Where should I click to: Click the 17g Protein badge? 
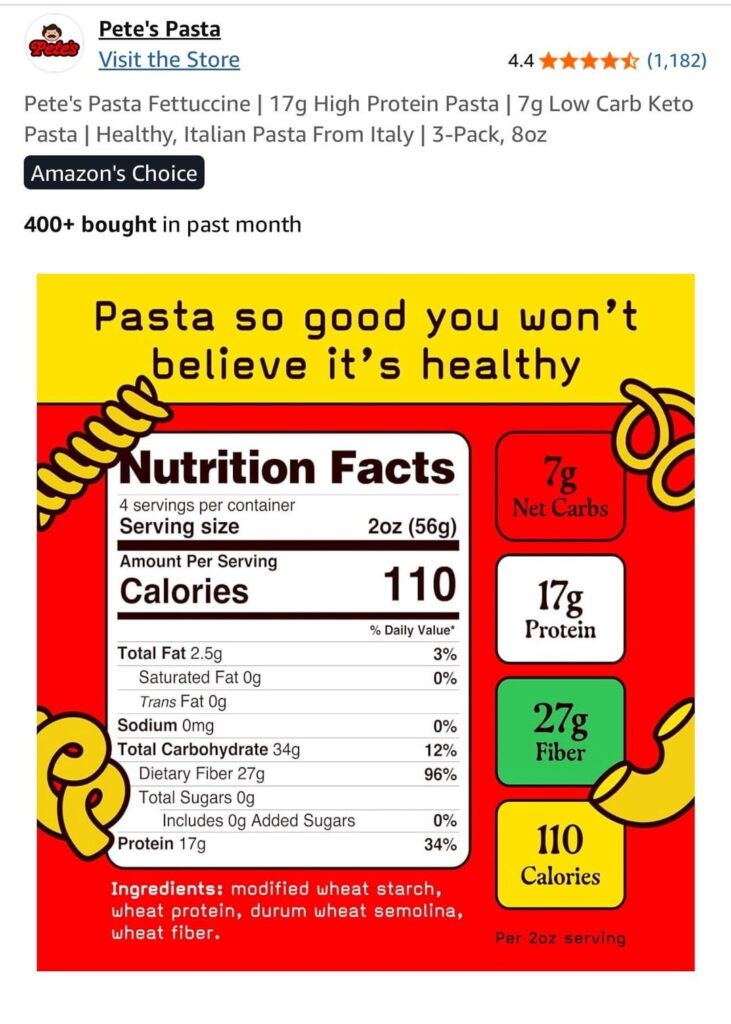560,610
